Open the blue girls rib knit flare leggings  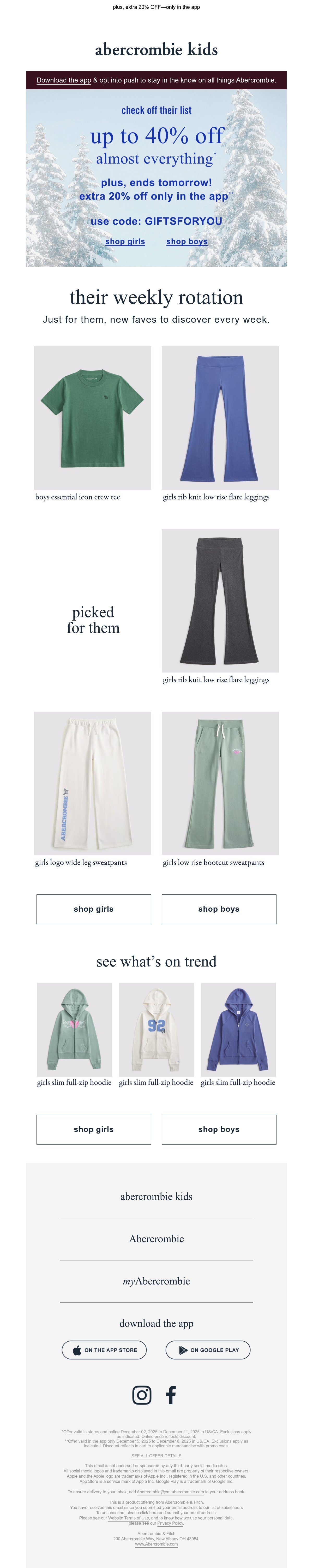[x=220, y=417]
